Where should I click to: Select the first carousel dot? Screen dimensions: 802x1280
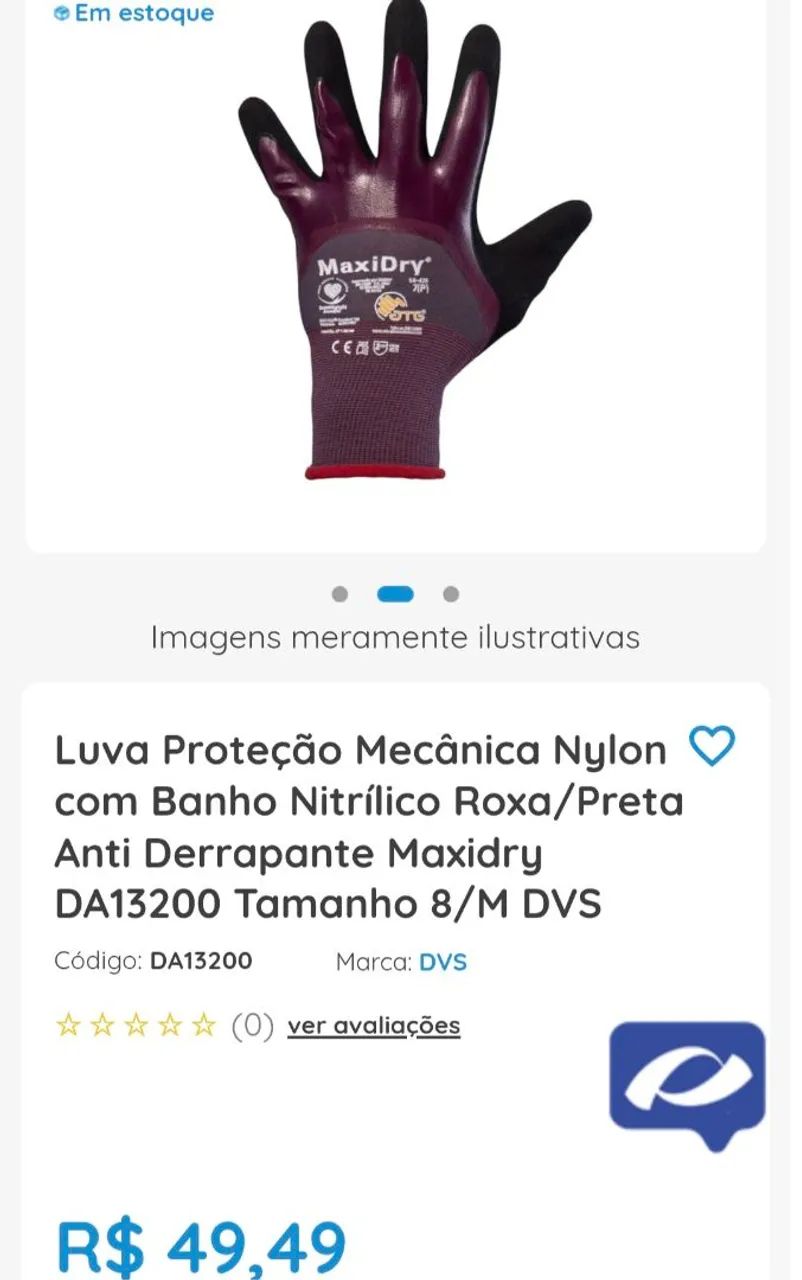tap(340, 593)
